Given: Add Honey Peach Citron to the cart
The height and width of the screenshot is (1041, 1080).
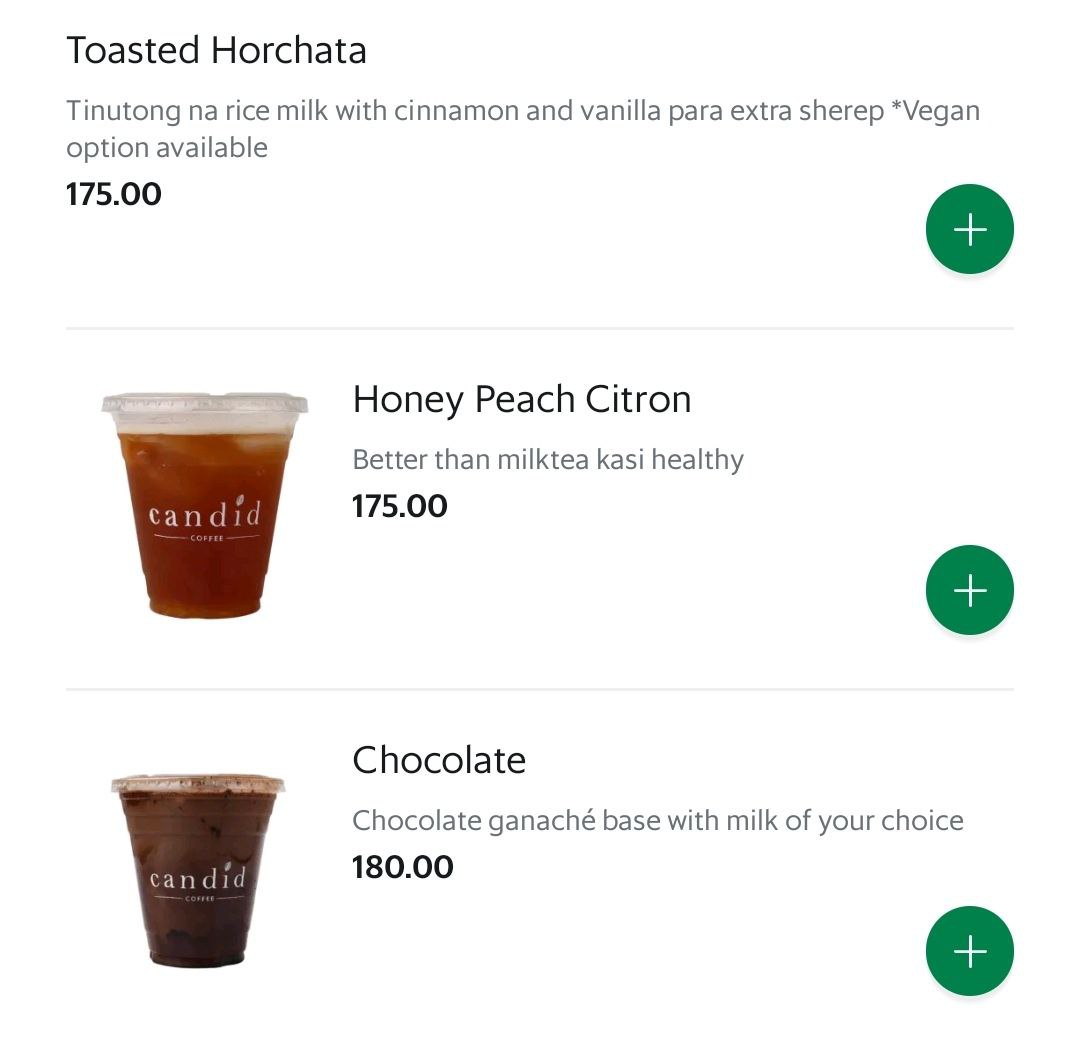Looking at the screenshot, I should coord(969,590).
